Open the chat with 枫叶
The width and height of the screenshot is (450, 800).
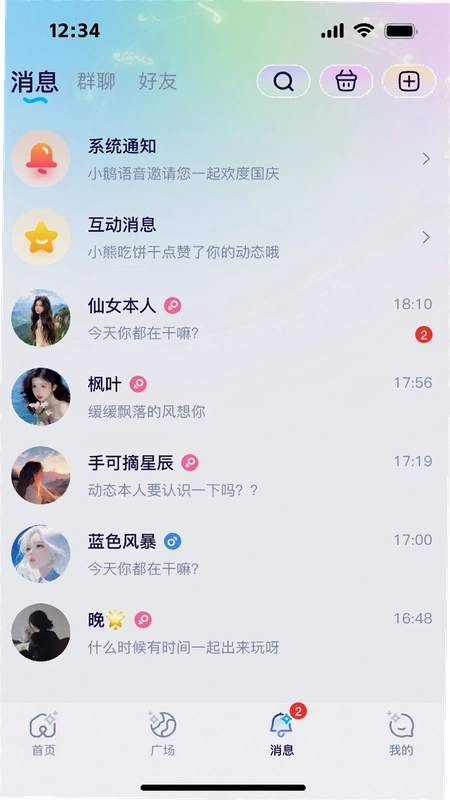(225, 397)
